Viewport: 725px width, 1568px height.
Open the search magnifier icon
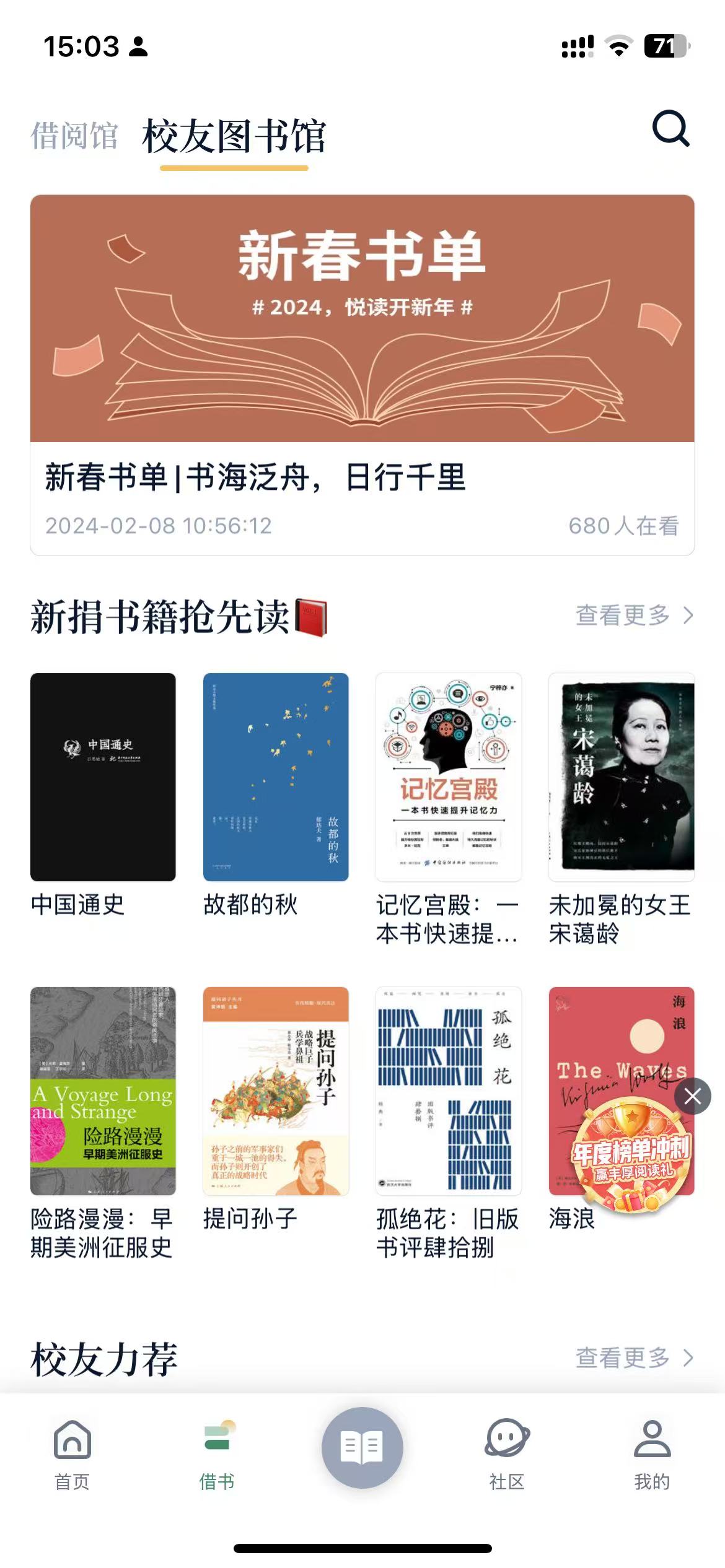670,128
